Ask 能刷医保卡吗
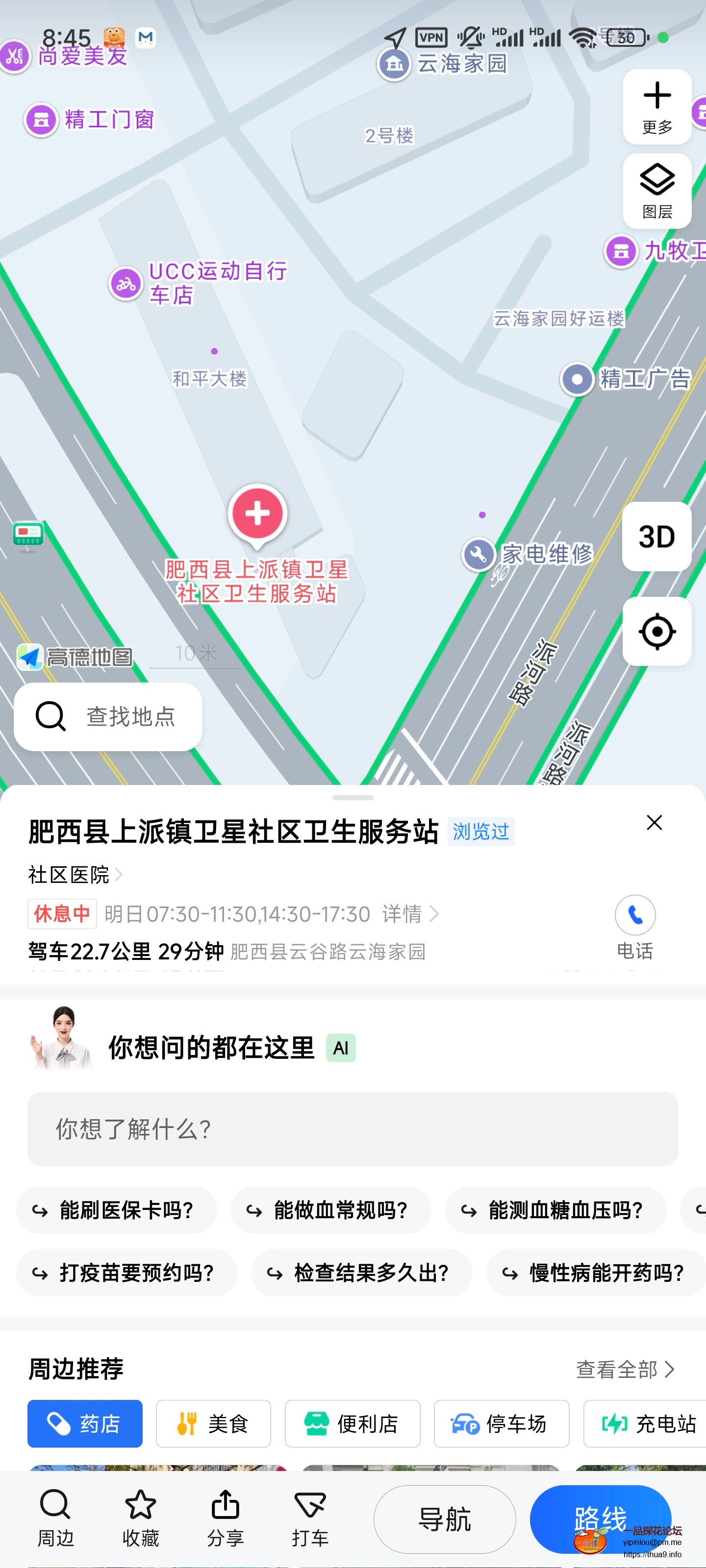The image size is (706, 1568). (x=116, y=1210)
